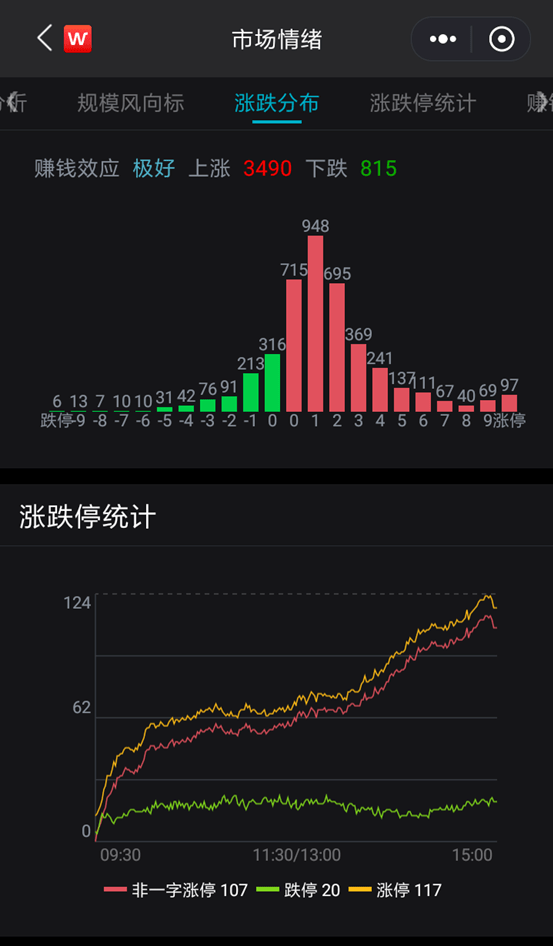Image resolution: width=553 pixels, height=946 pixels.
Task: Close the mini program with circle button
Action: (502, 39)
